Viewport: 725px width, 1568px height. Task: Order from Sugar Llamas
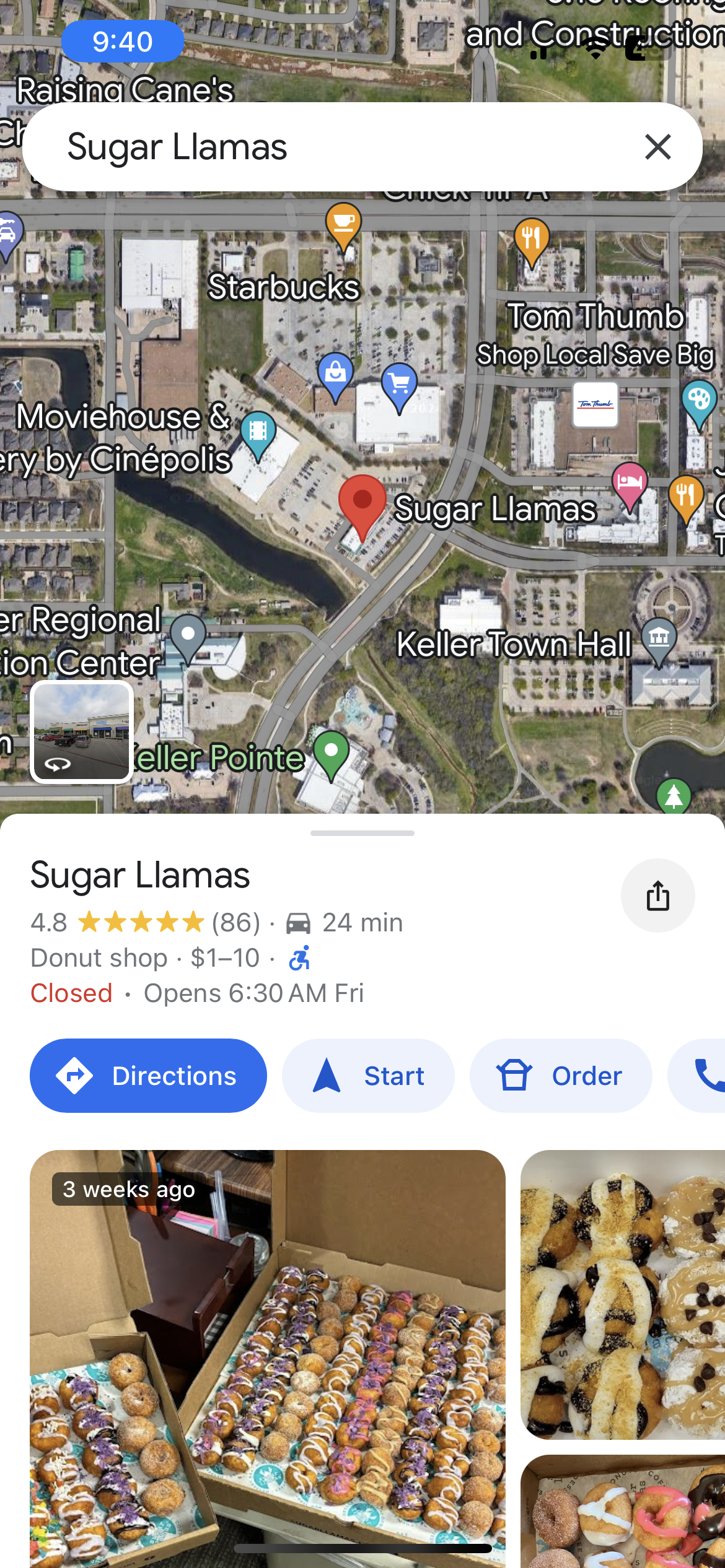(x=560, y=1076)
